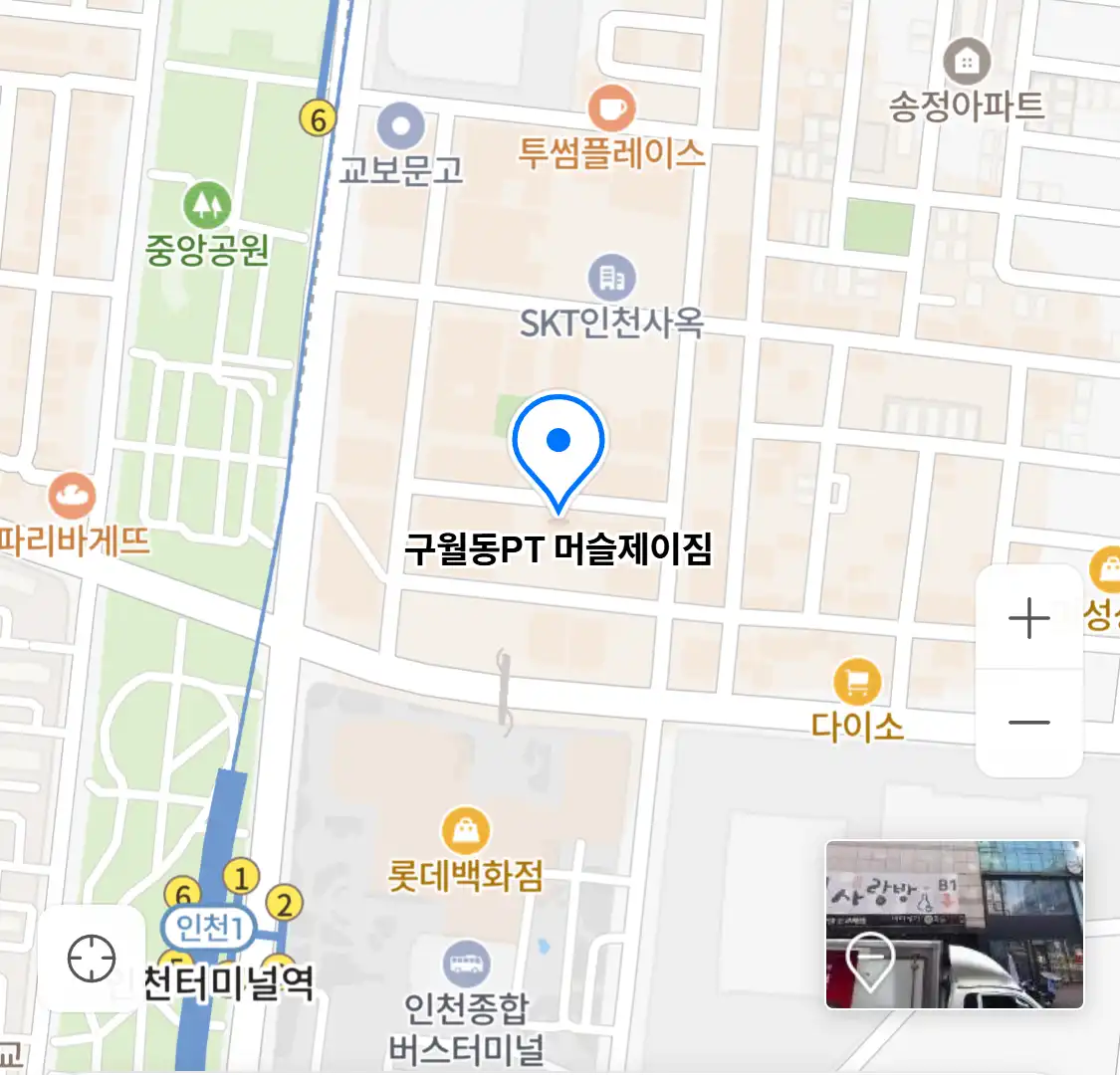Select the 송정아파트 apartment marker
This screenshot has height=1075, width=1120.
pyautogui.click(x=966, y=63)
